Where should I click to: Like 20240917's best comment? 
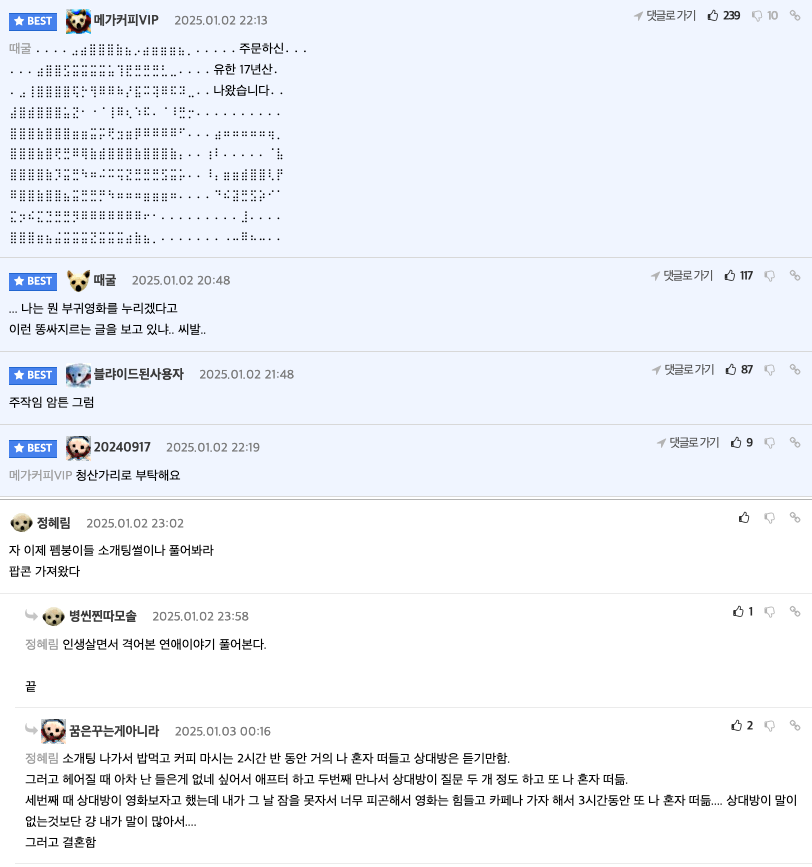pyautogui.click(x=737, y=443)
